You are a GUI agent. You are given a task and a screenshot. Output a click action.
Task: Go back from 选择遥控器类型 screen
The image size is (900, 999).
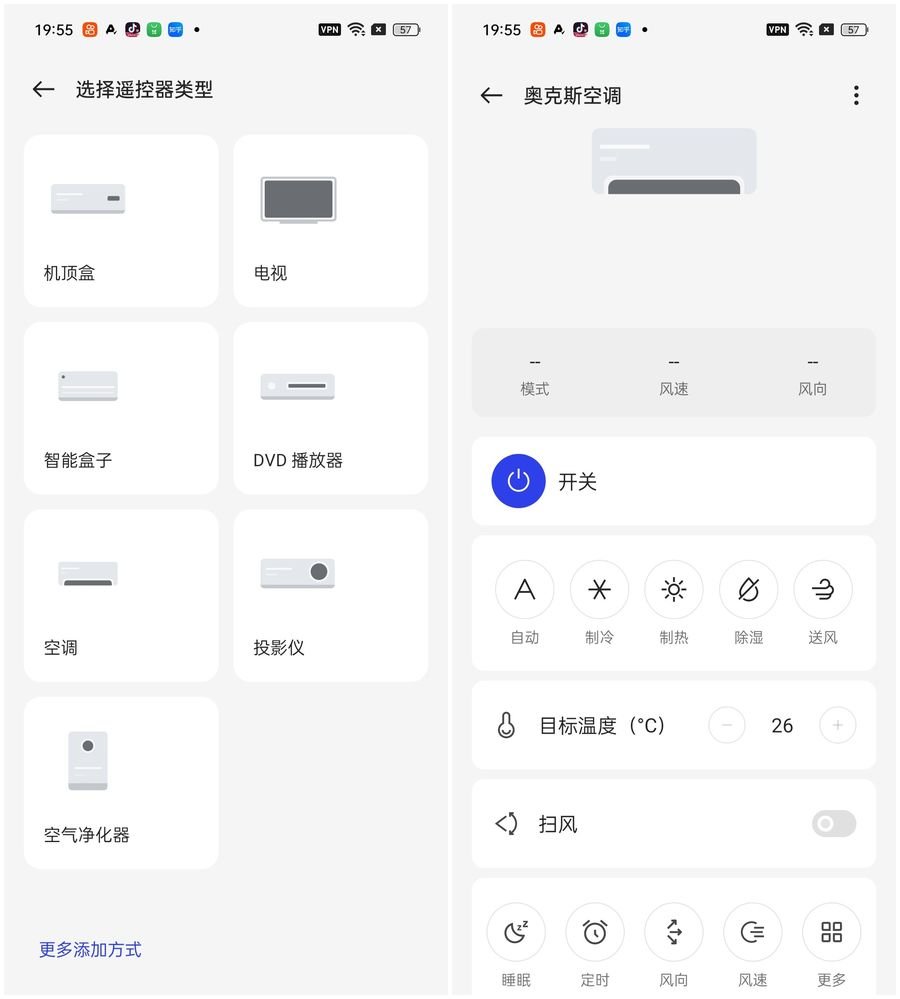[43, 89]
